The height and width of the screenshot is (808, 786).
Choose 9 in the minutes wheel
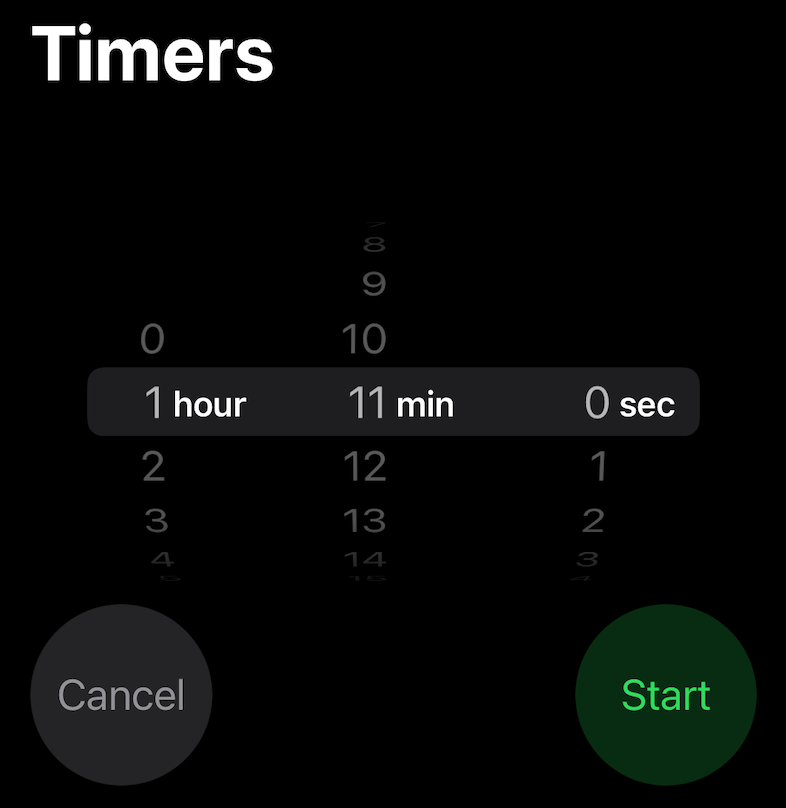(373, 285)
